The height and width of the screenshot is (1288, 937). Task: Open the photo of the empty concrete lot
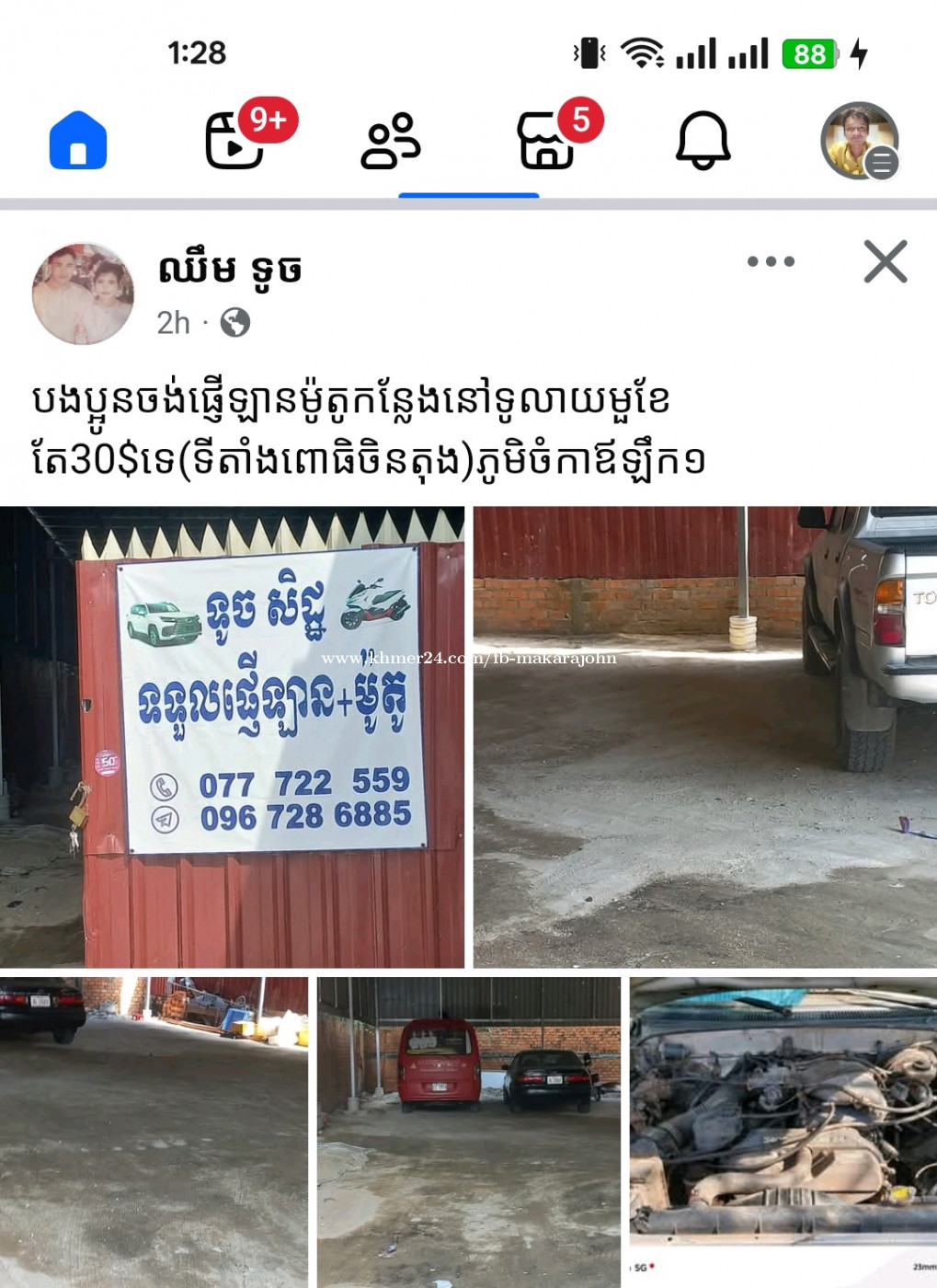pyautogui.click(x=154, y=1132)
